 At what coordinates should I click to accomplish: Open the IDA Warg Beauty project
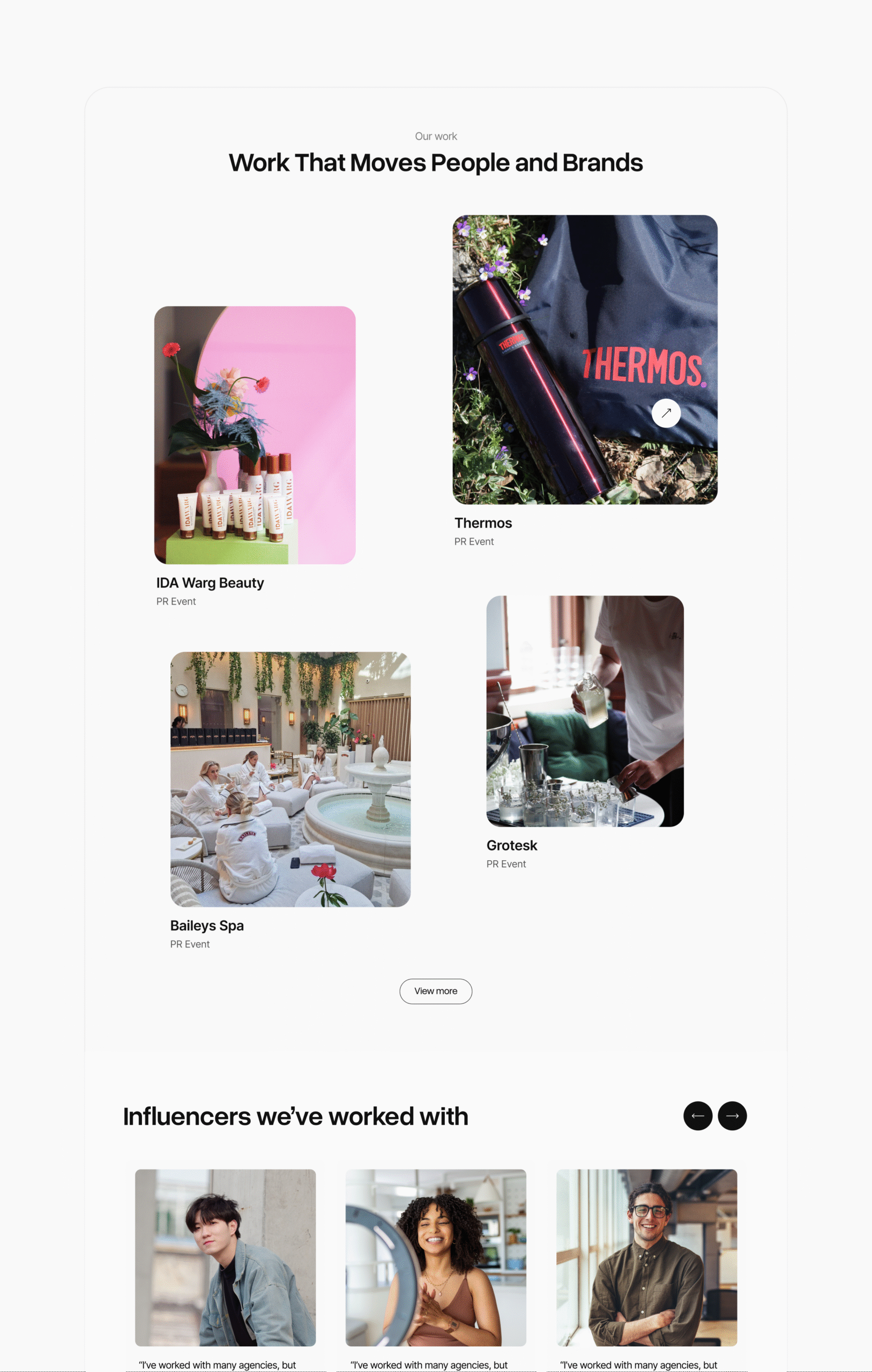255,435
